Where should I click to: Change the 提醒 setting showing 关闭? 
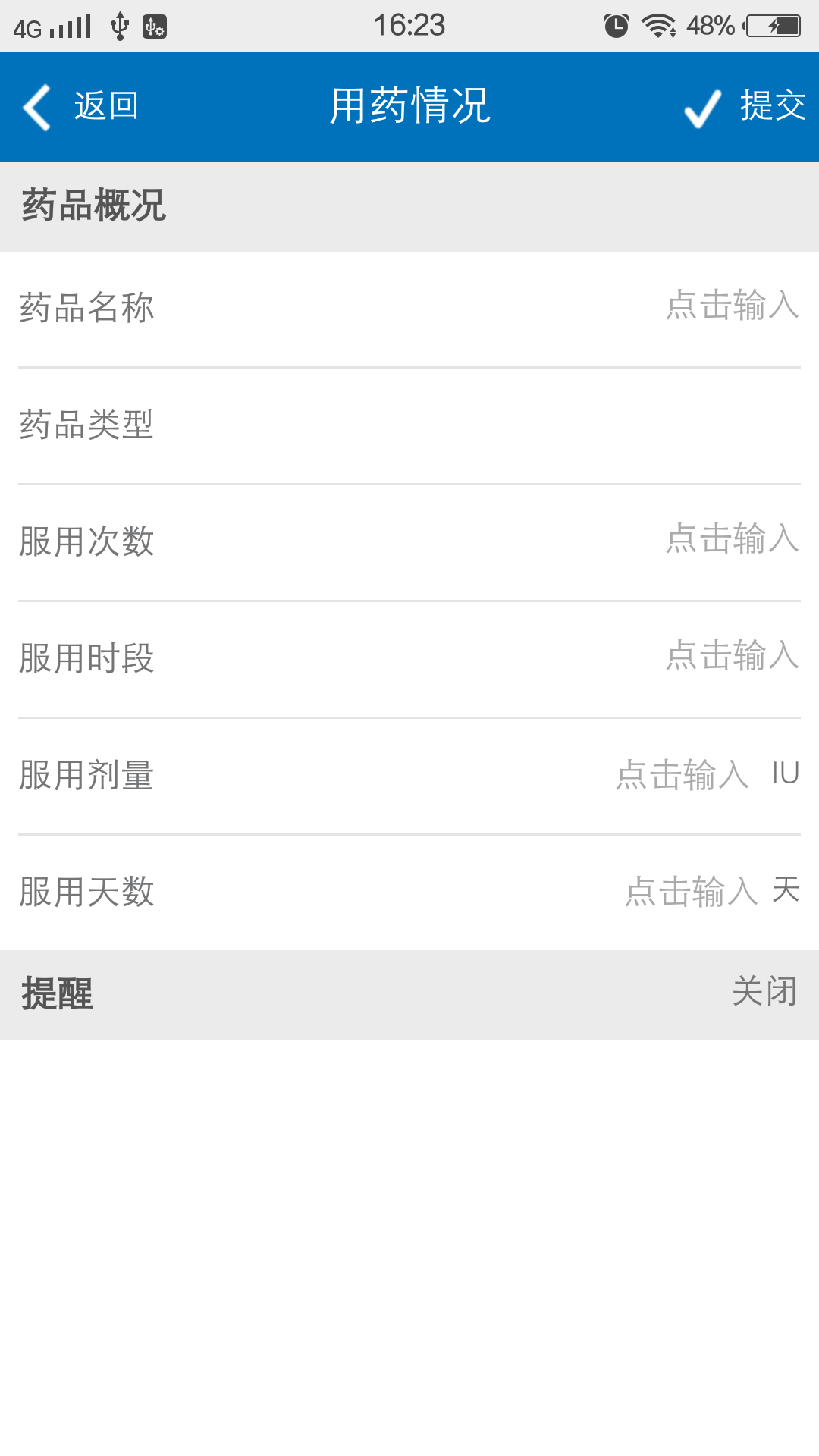[x=764, y=992]
